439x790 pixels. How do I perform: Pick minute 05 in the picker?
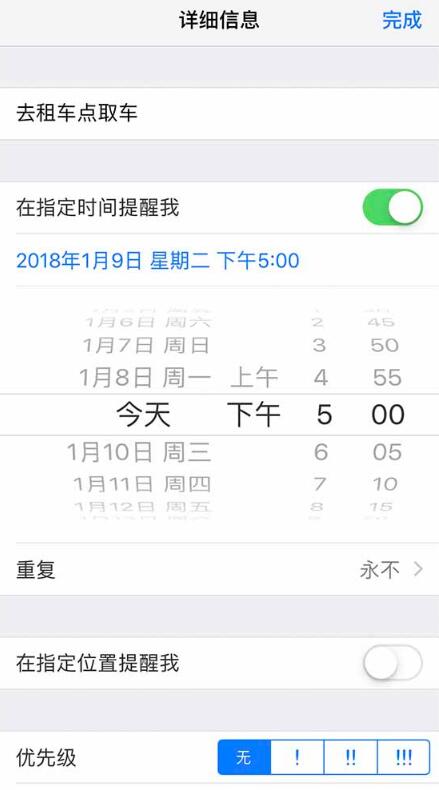pyautogui.click(x=387, y=452)
